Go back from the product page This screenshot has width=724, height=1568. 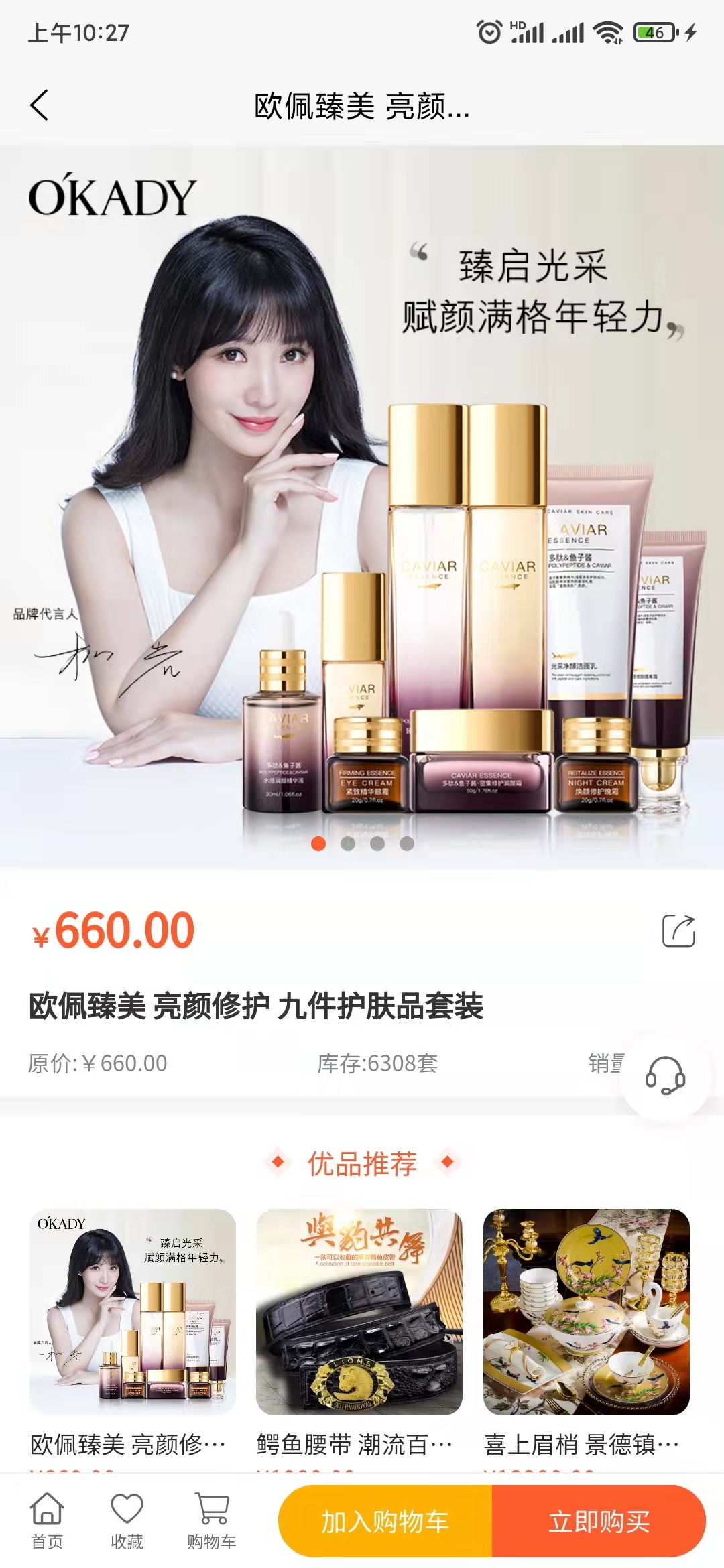tap(40, 105)
